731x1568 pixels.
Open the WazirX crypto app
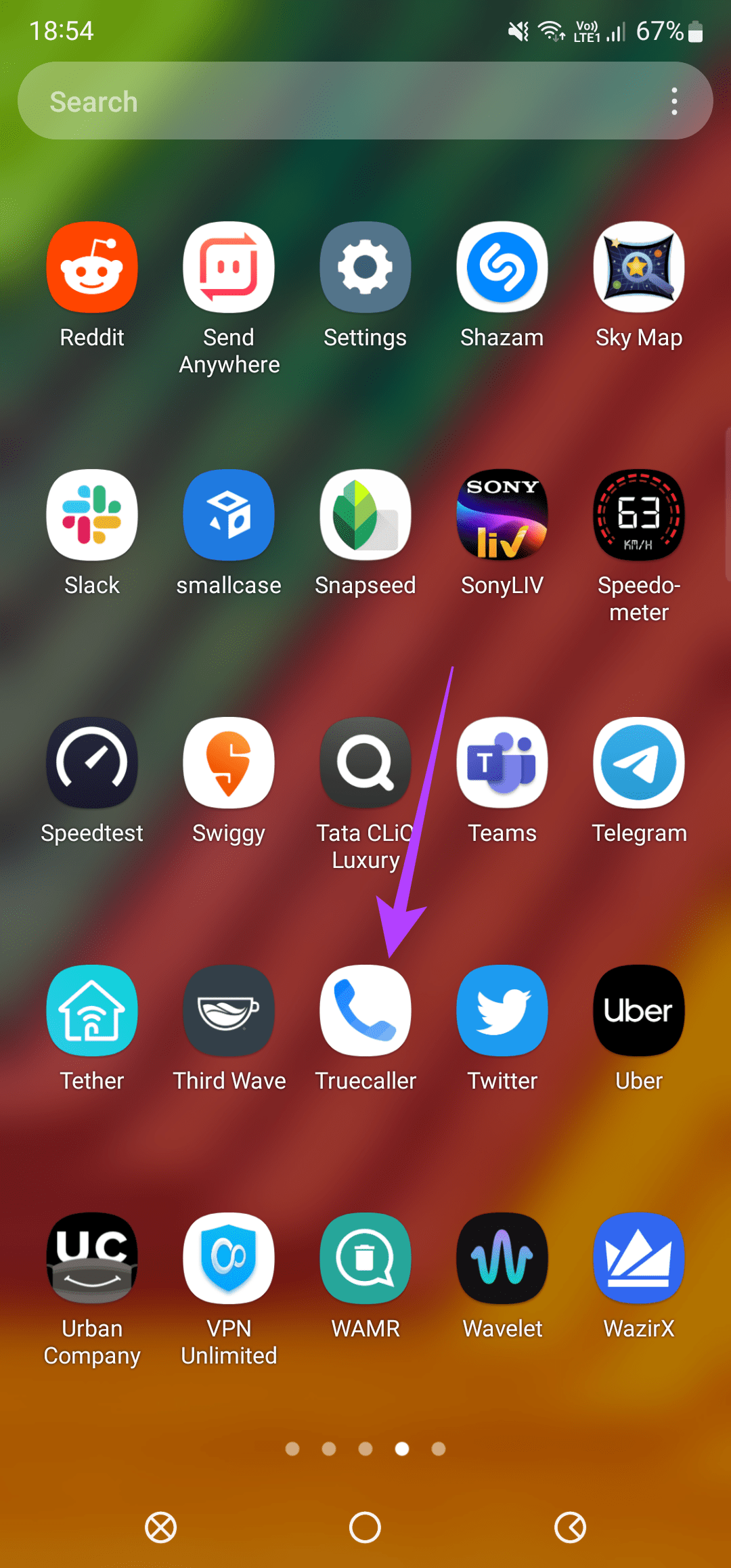coord(638,1258)
